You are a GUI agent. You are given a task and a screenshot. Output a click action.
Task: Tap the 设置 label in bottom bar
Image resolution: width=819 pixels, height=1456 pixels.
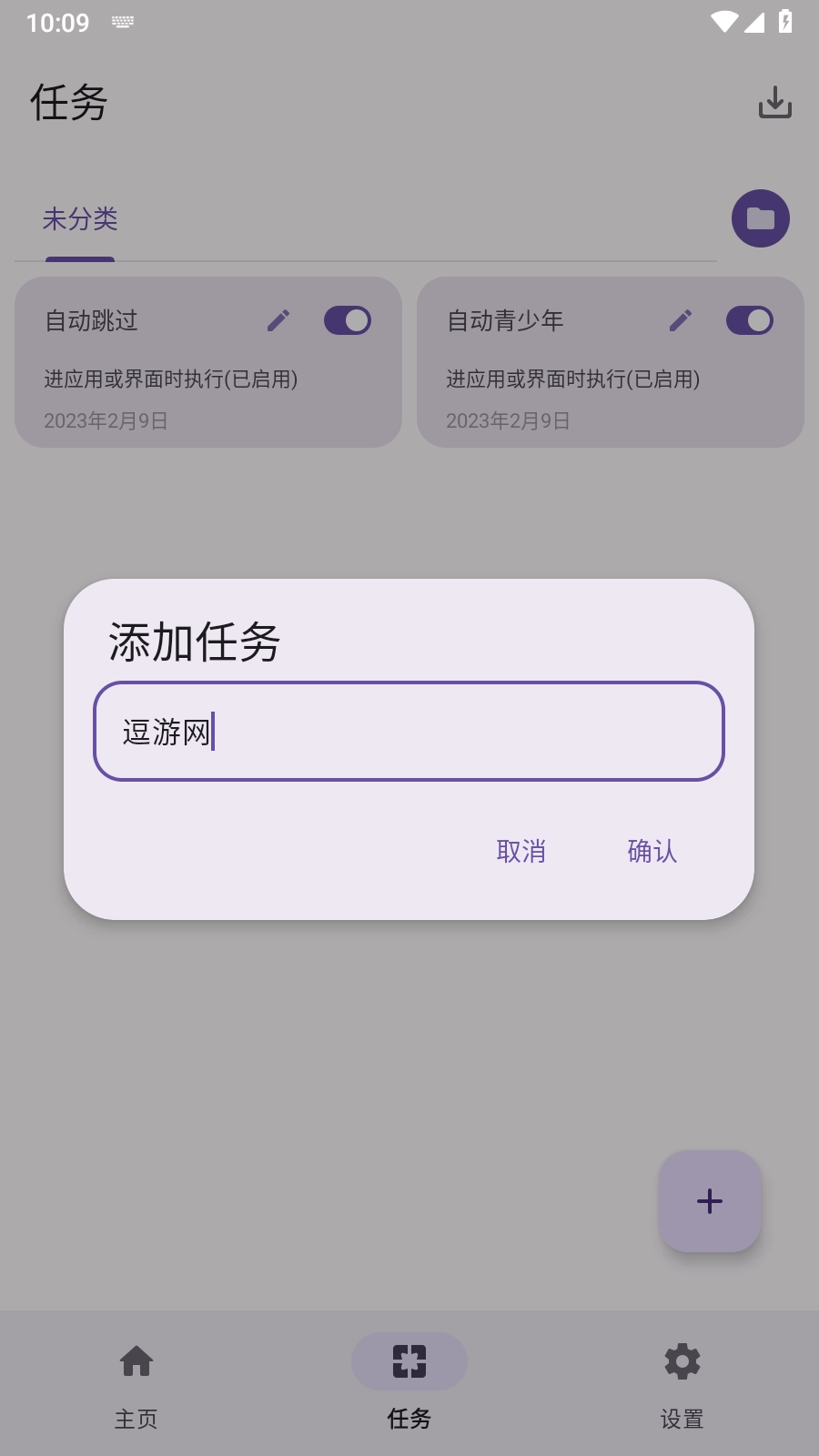(x=682, y=1418)
